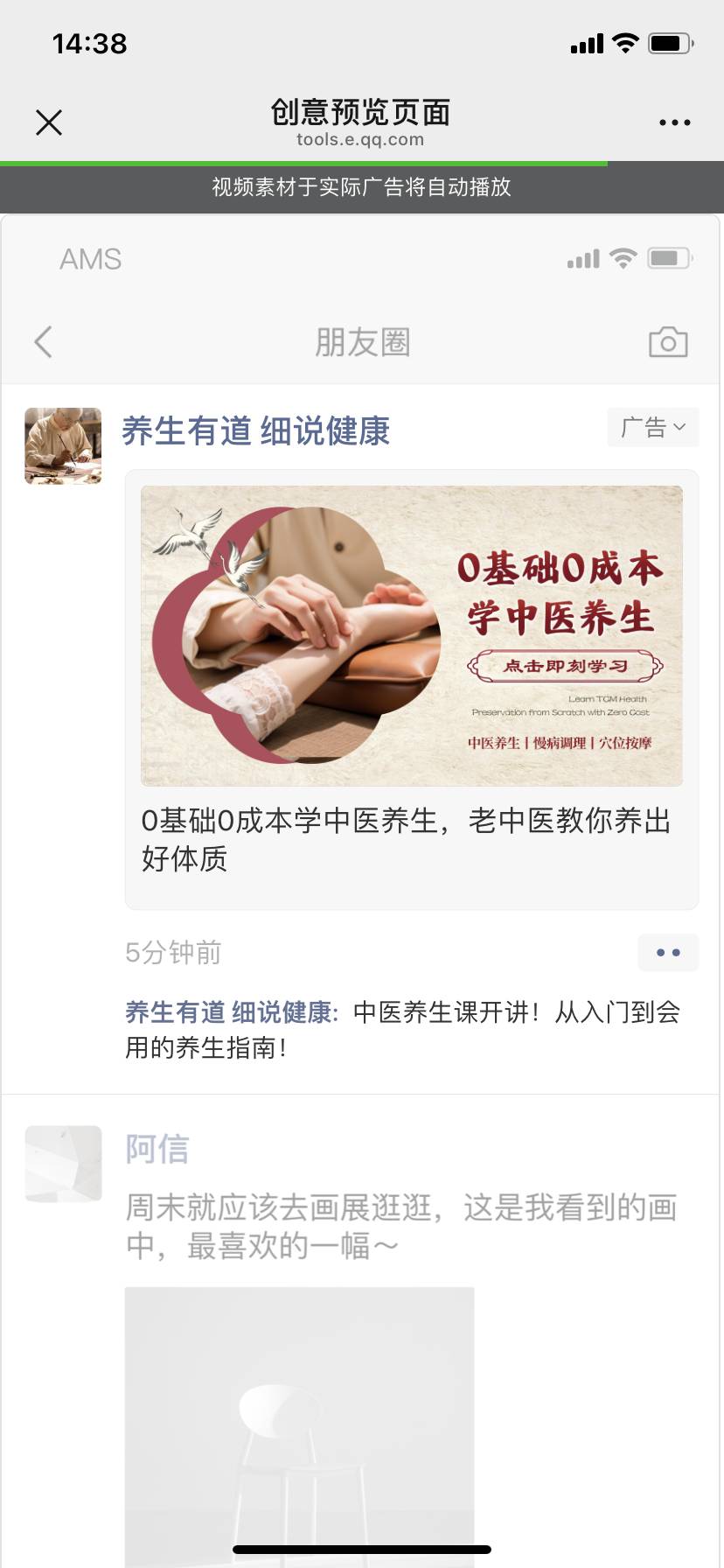Go back from 朋友圈
The height and width of the screenshot is (1568, 724).
point(44,342)
